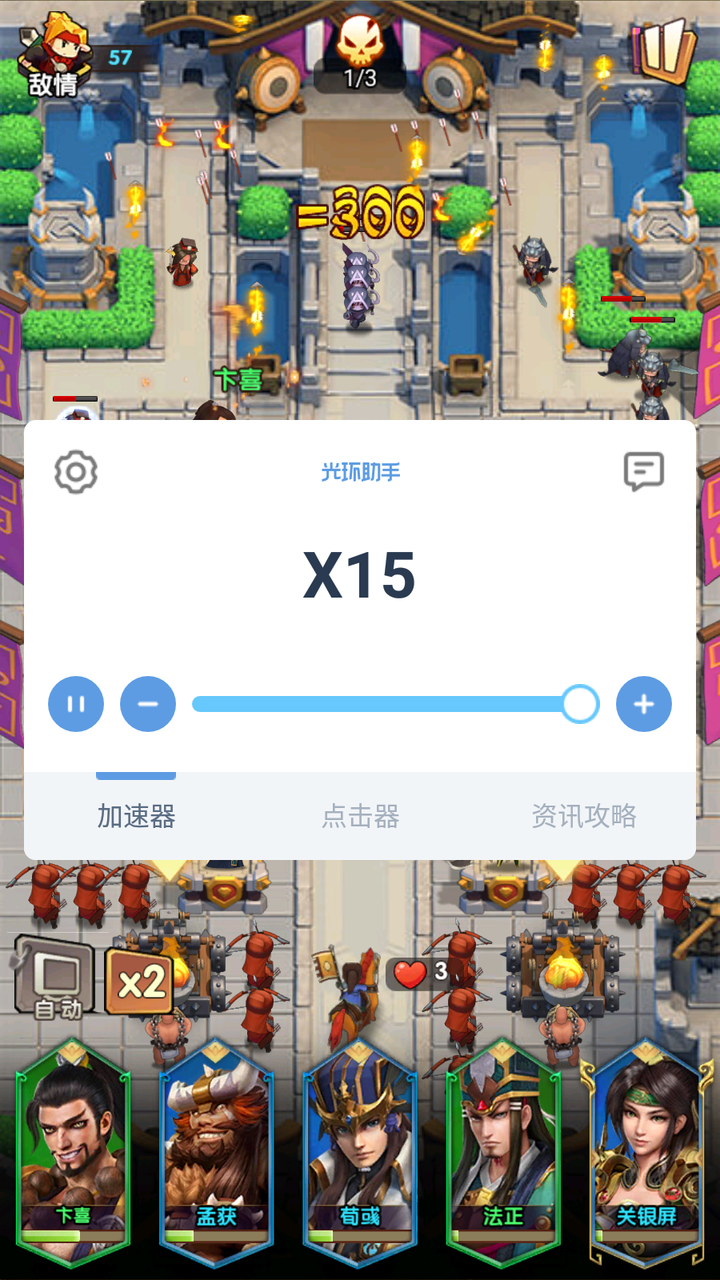
Task: Open the 资讯攻略 tab
Action: click(584, 815)
